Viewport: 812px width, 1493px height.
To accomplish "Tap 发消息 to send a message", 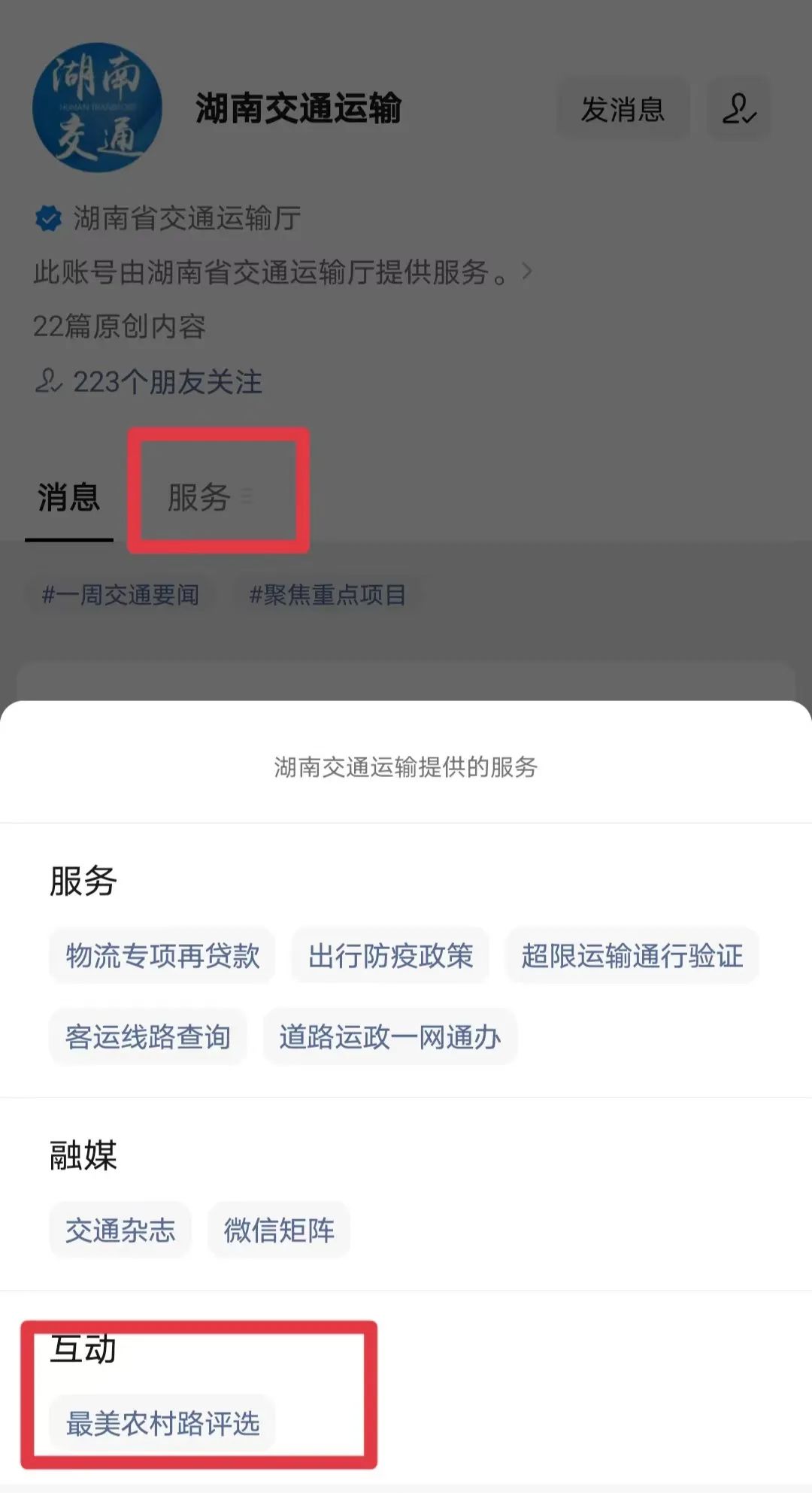I will click(x=623, y=110).
